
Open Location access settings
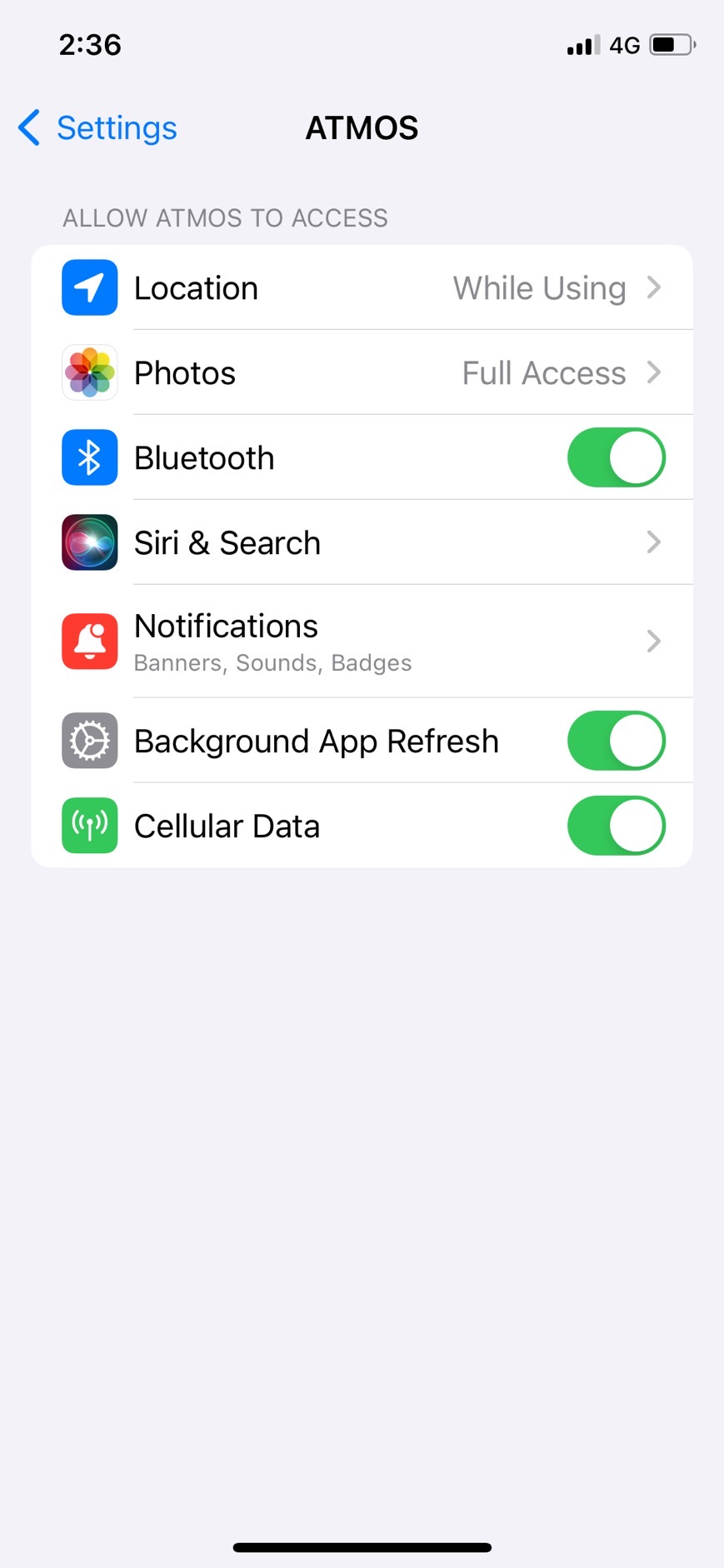coord(362,288)
